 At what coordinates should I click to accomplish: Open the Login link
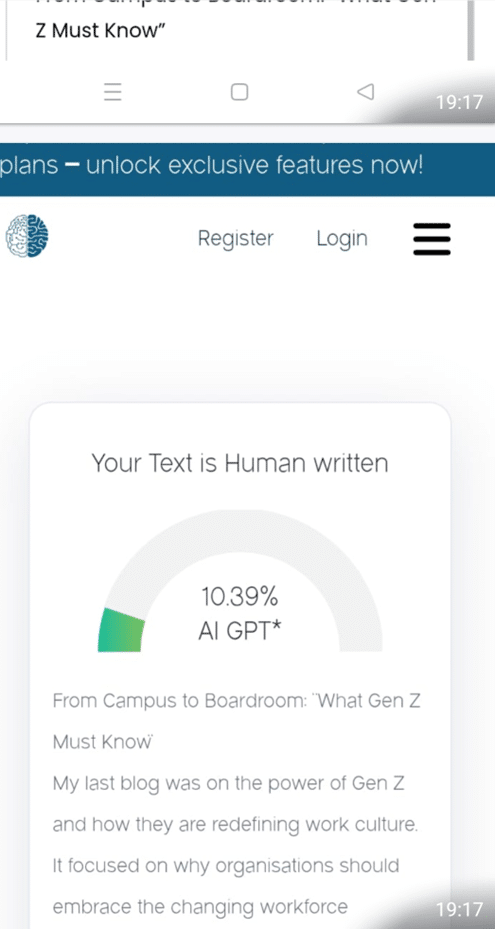[342, 238]
